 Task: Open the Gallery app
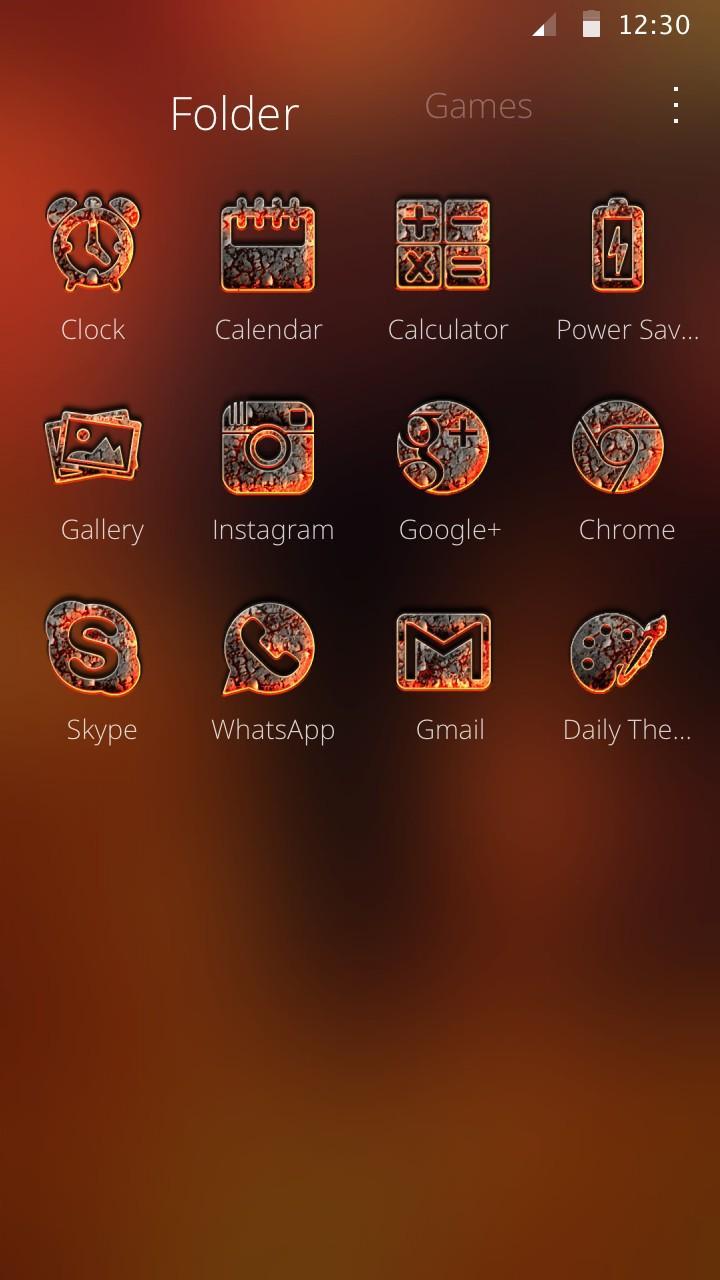pos(93,446)
